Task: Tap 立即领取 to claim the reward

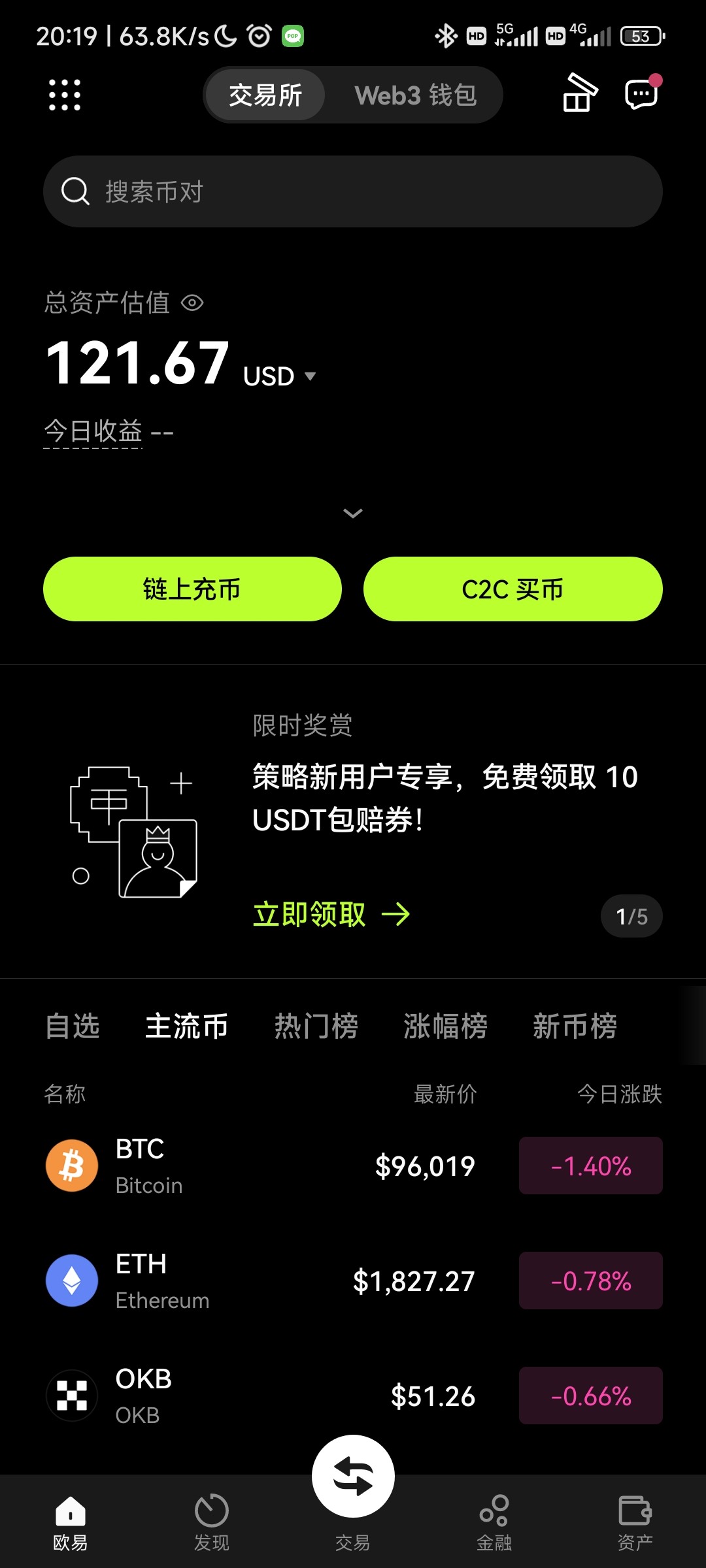Action: coord(331,914)
